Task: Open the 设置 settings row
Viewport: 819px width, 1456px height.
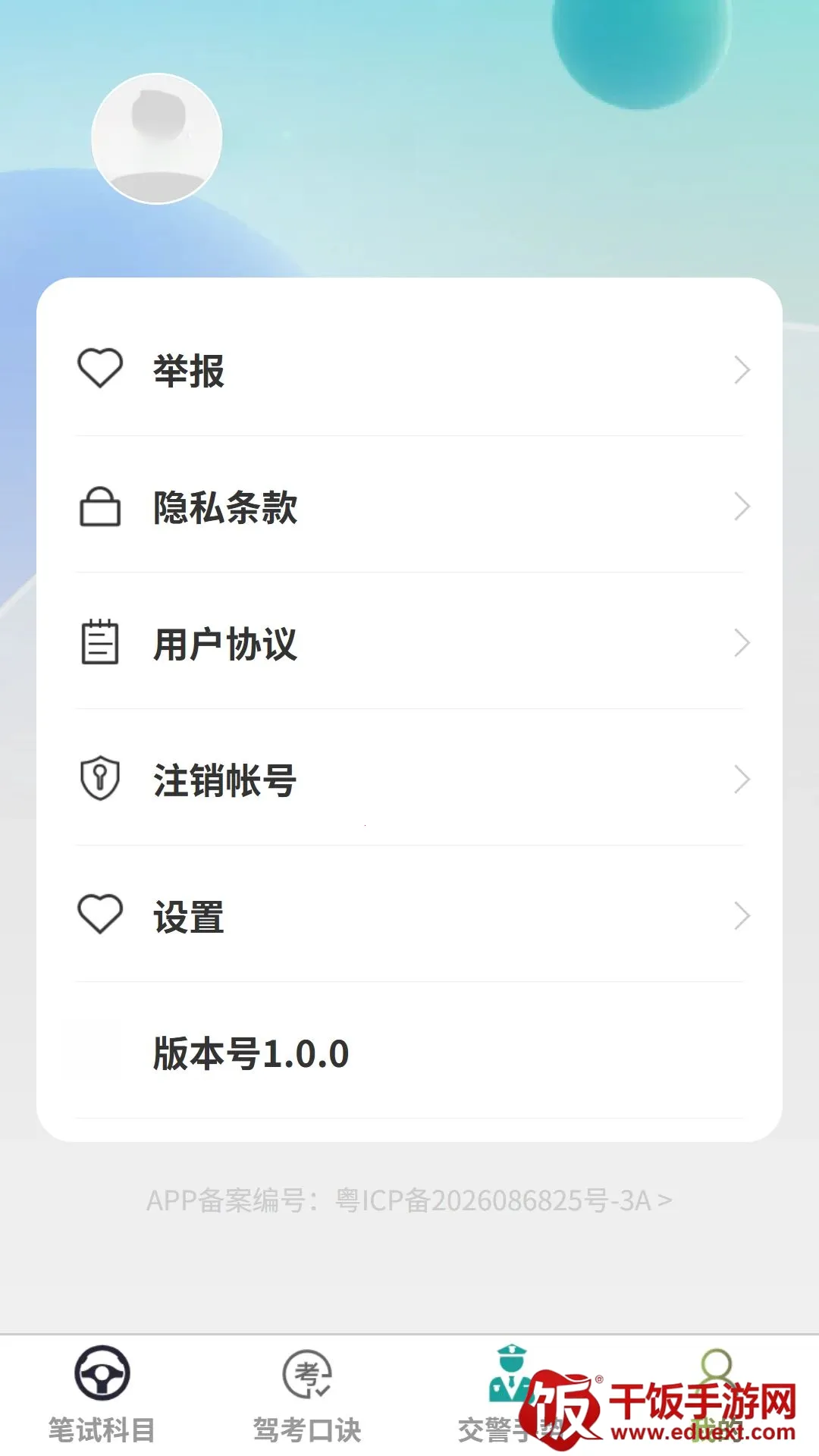Action: 409,915
